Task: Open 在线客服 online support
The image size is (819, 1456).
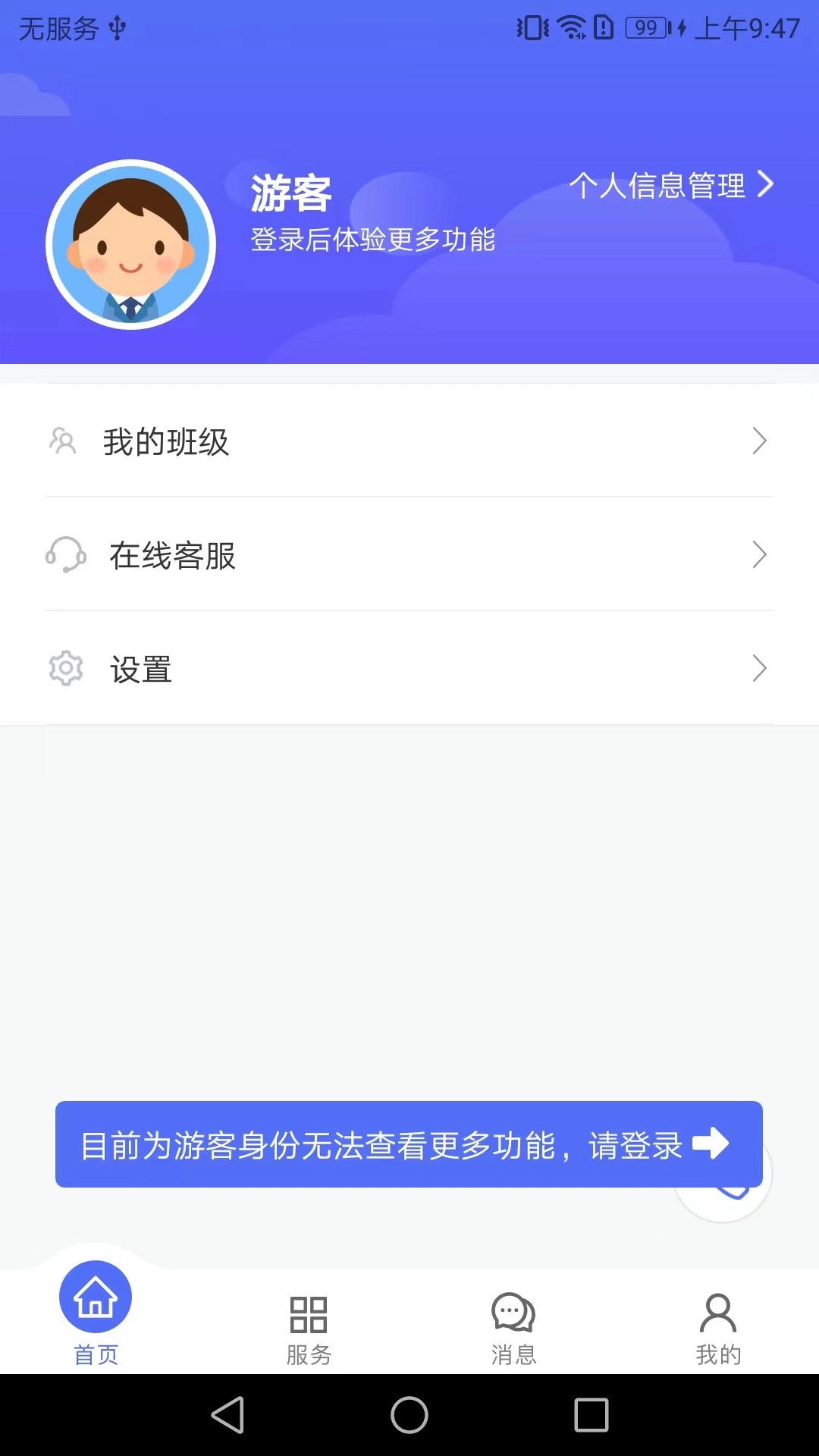Action: 409,555
